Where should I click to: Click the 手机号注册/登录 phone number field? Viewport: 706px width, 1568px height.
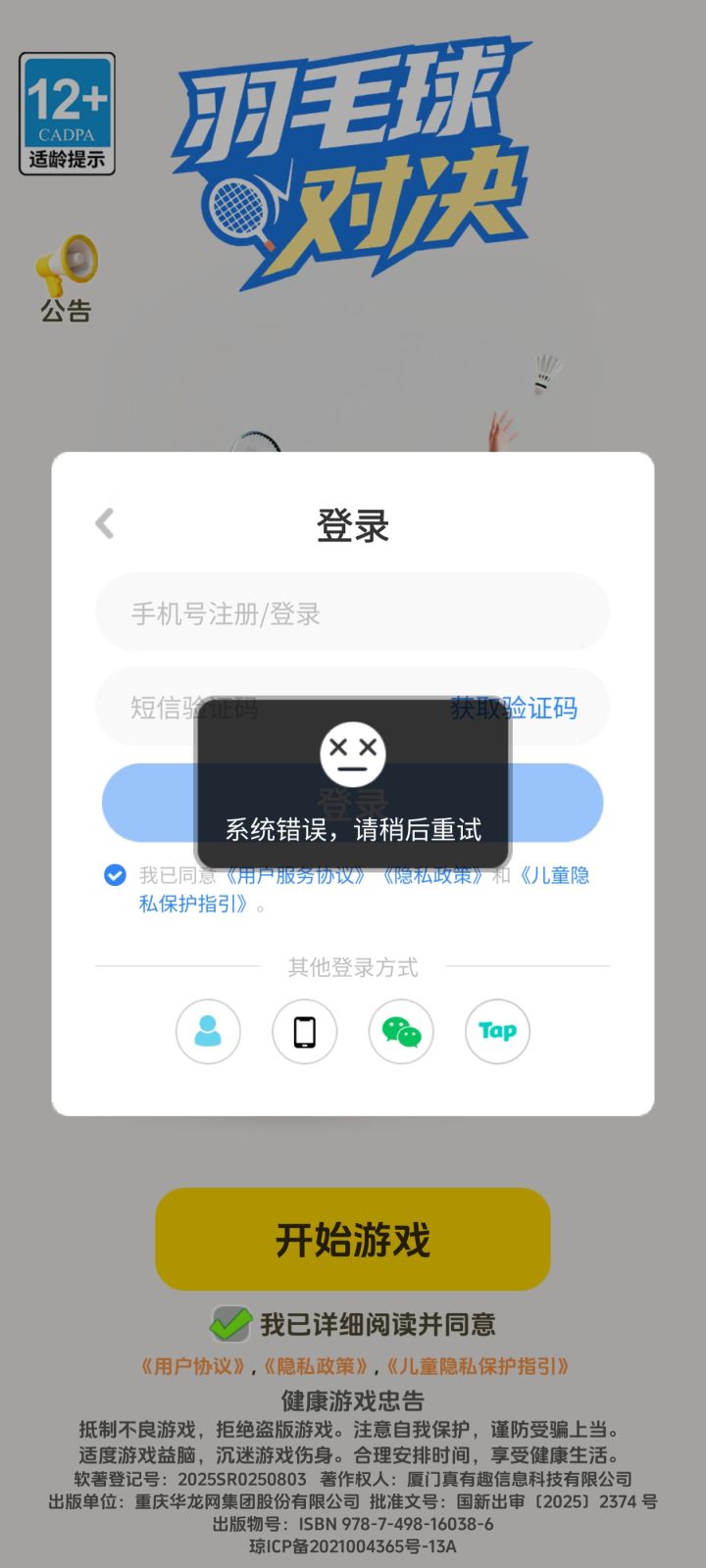352,612
